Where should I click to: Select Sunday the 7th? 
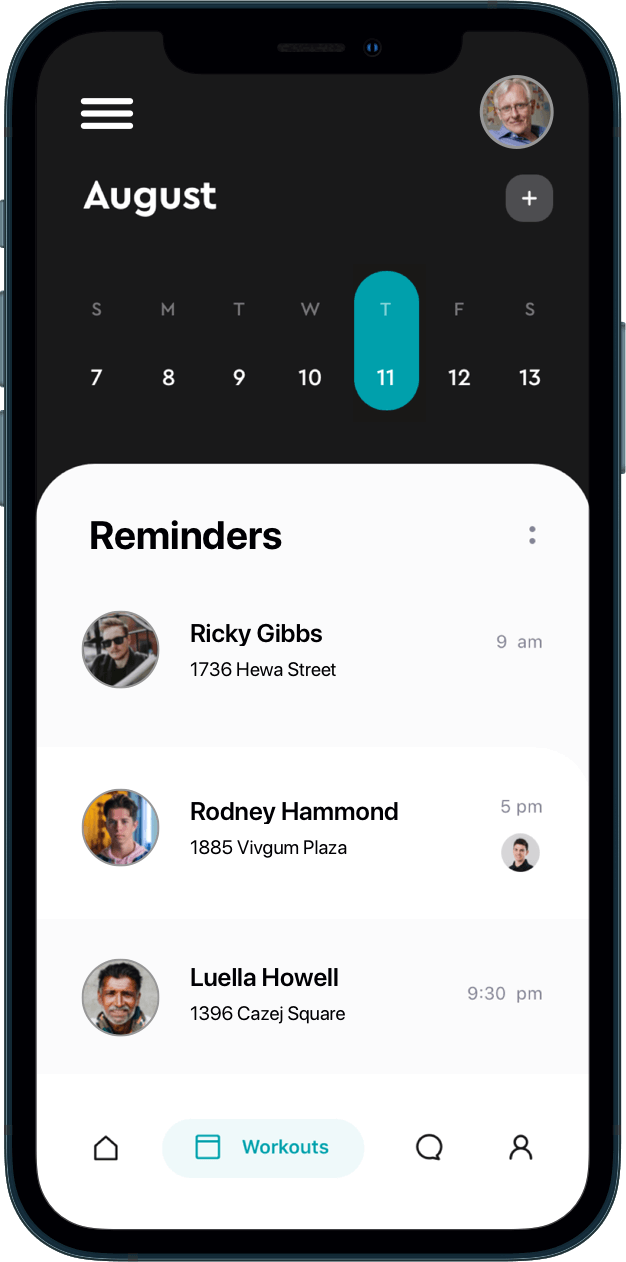96,377
